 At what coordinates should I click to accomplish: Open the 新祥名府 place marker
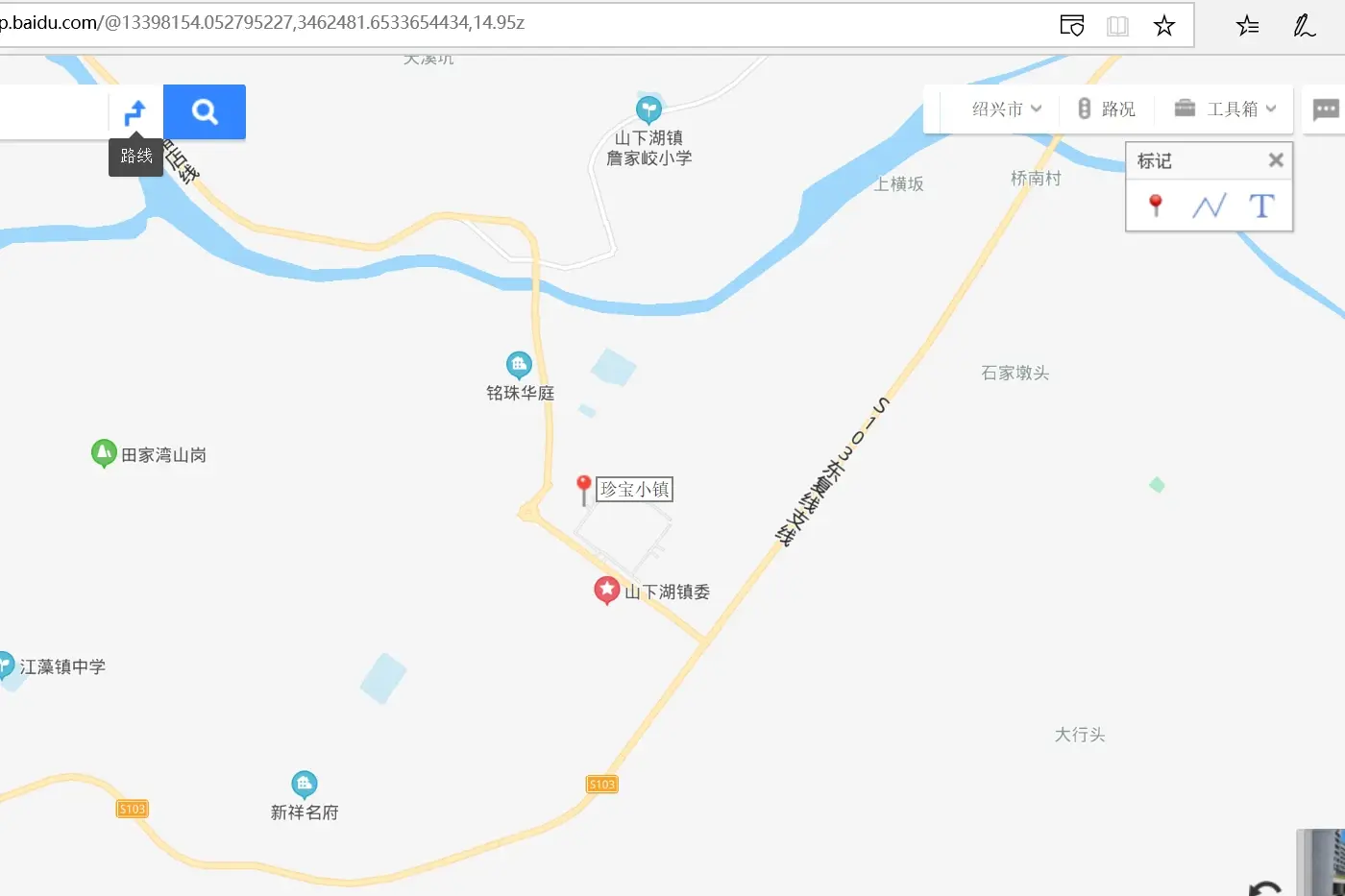(x=305, y=785)
